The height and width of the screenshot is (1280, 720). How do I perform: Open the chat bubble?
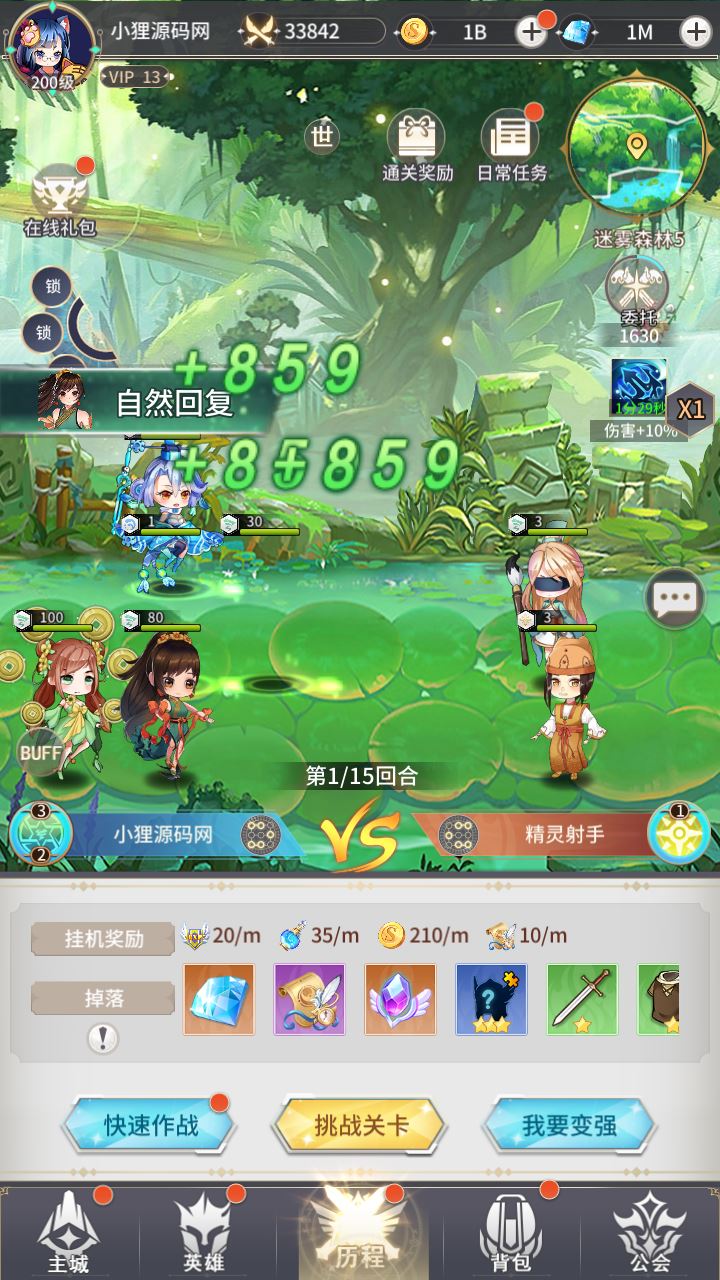[674, 599]
